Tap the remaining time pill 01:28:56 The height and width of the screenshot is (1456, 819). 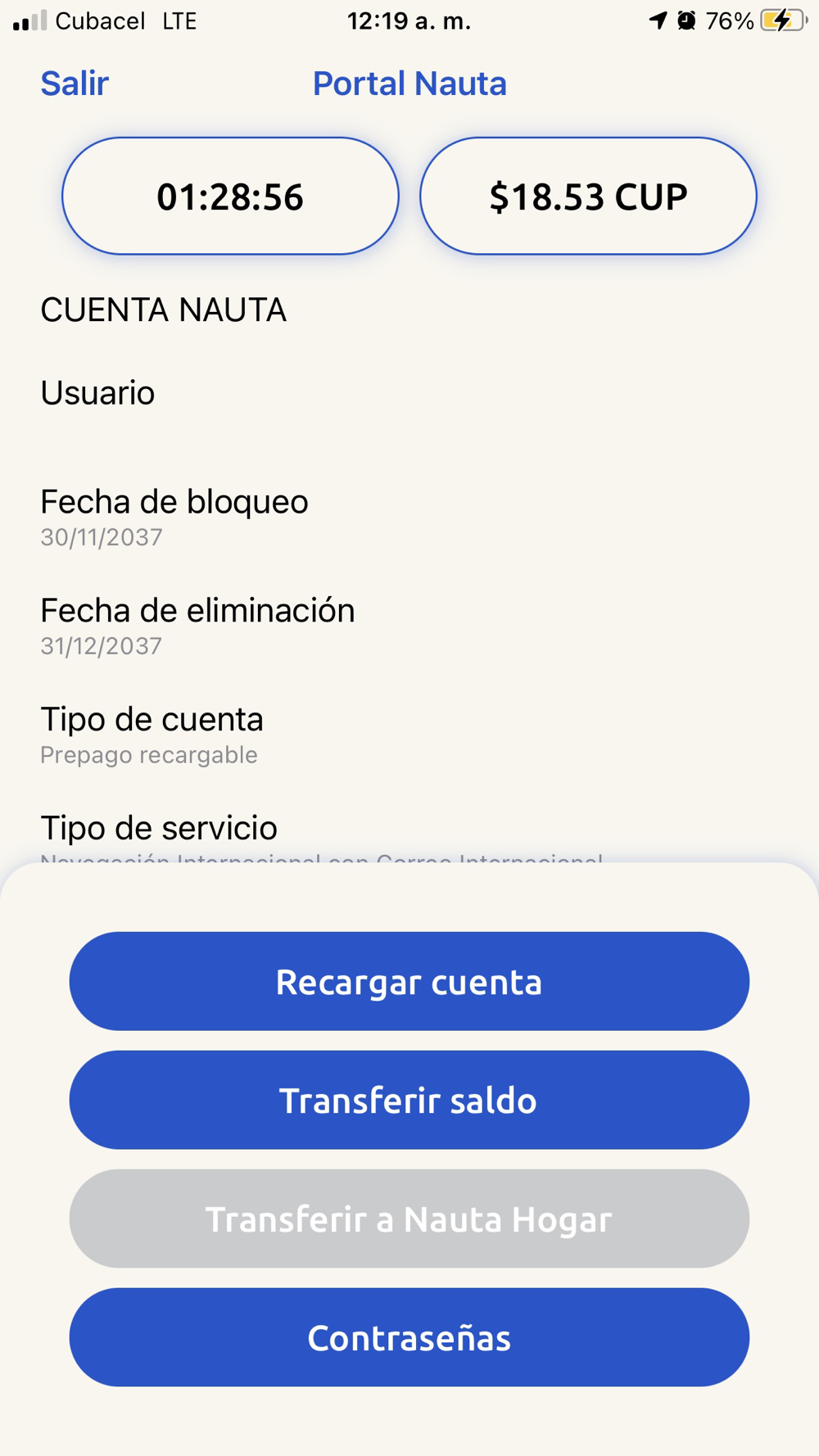pyautogui.click(x=230, y=196)
